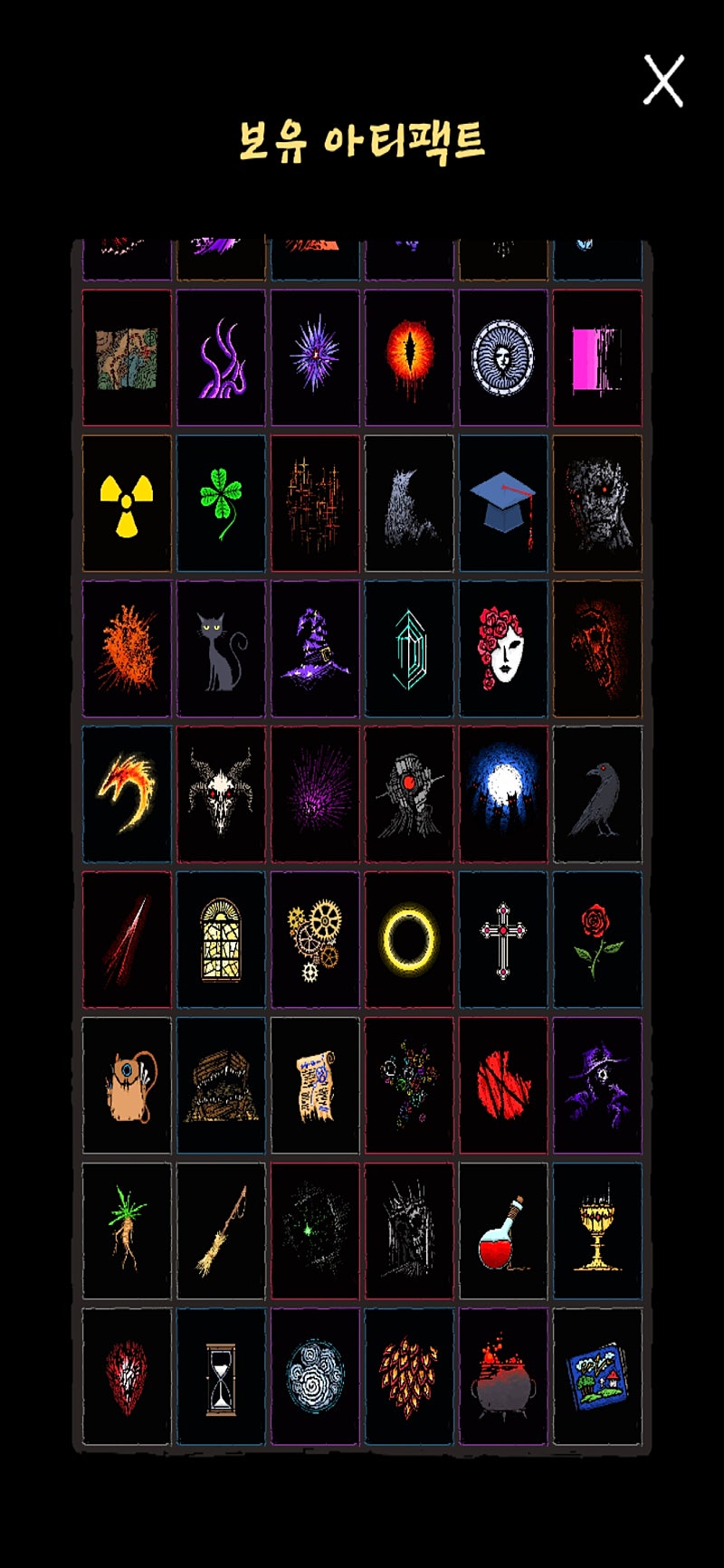The height and width of the screenshot is (1568, 724).
Task: View the grey cat artifact
Action: pos(221,649)
